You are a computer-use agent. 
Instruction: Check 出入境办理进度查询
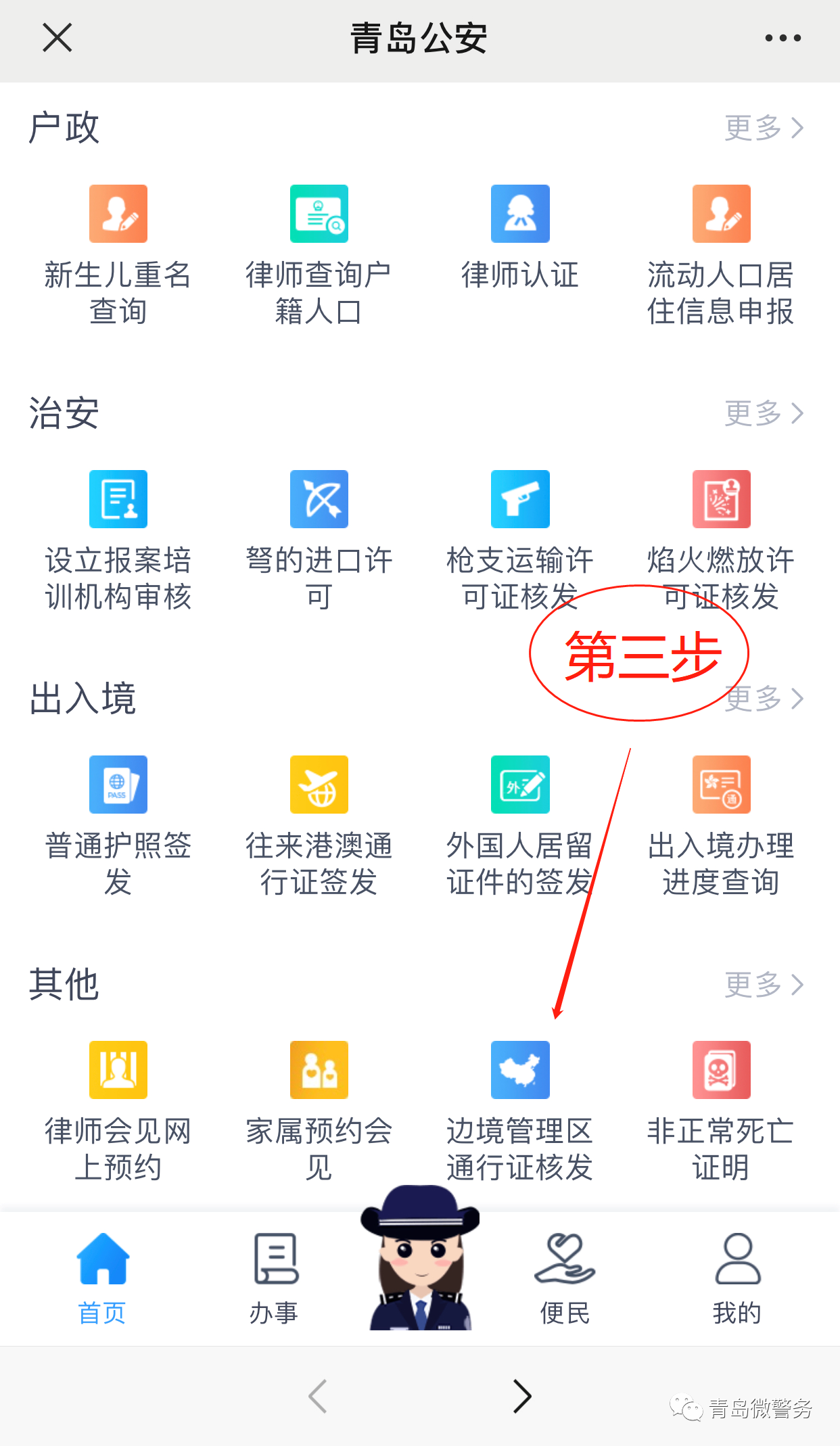(x=721, y=785)
